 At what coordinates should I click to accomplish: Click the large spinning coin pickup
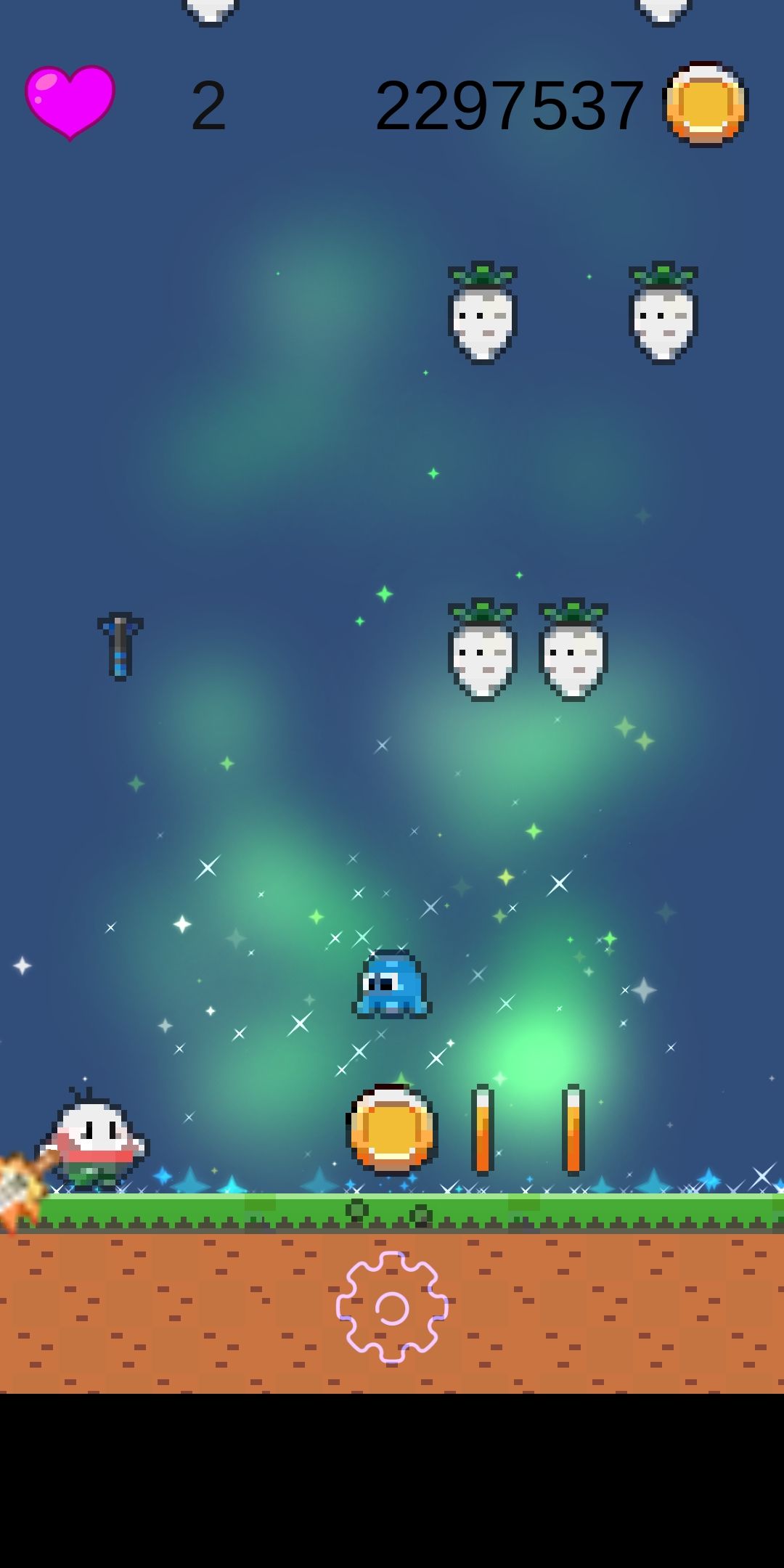[390, 1129]
